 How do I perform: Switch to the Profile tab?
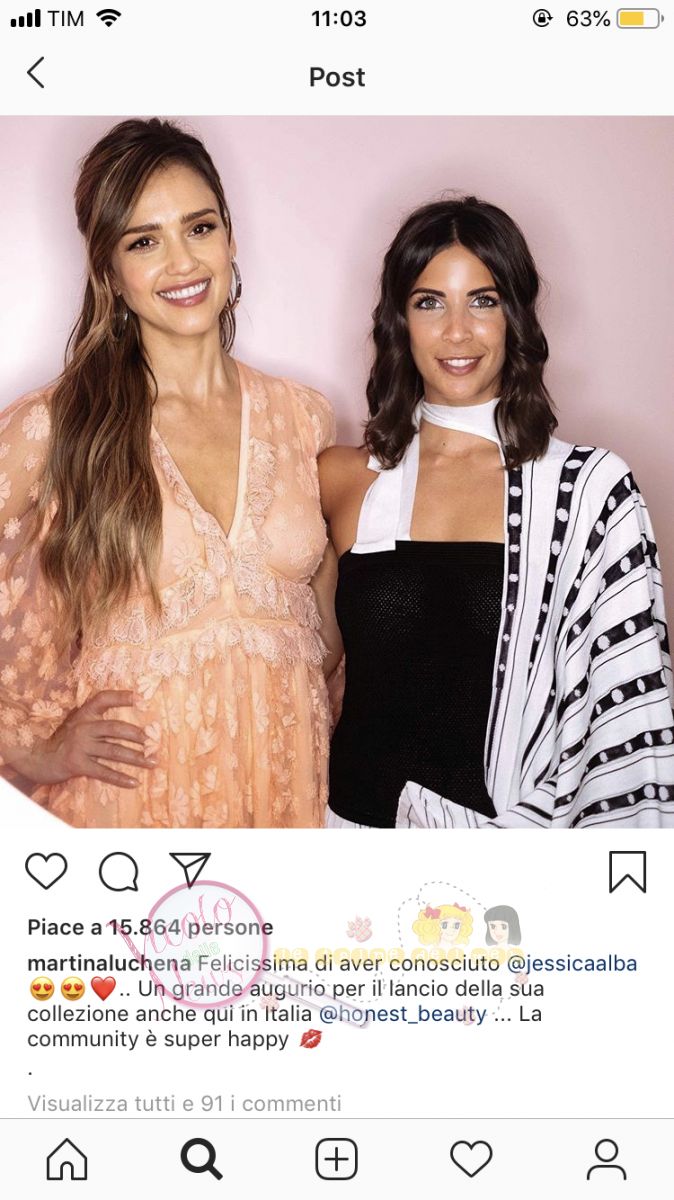(x=606, y=1160)
